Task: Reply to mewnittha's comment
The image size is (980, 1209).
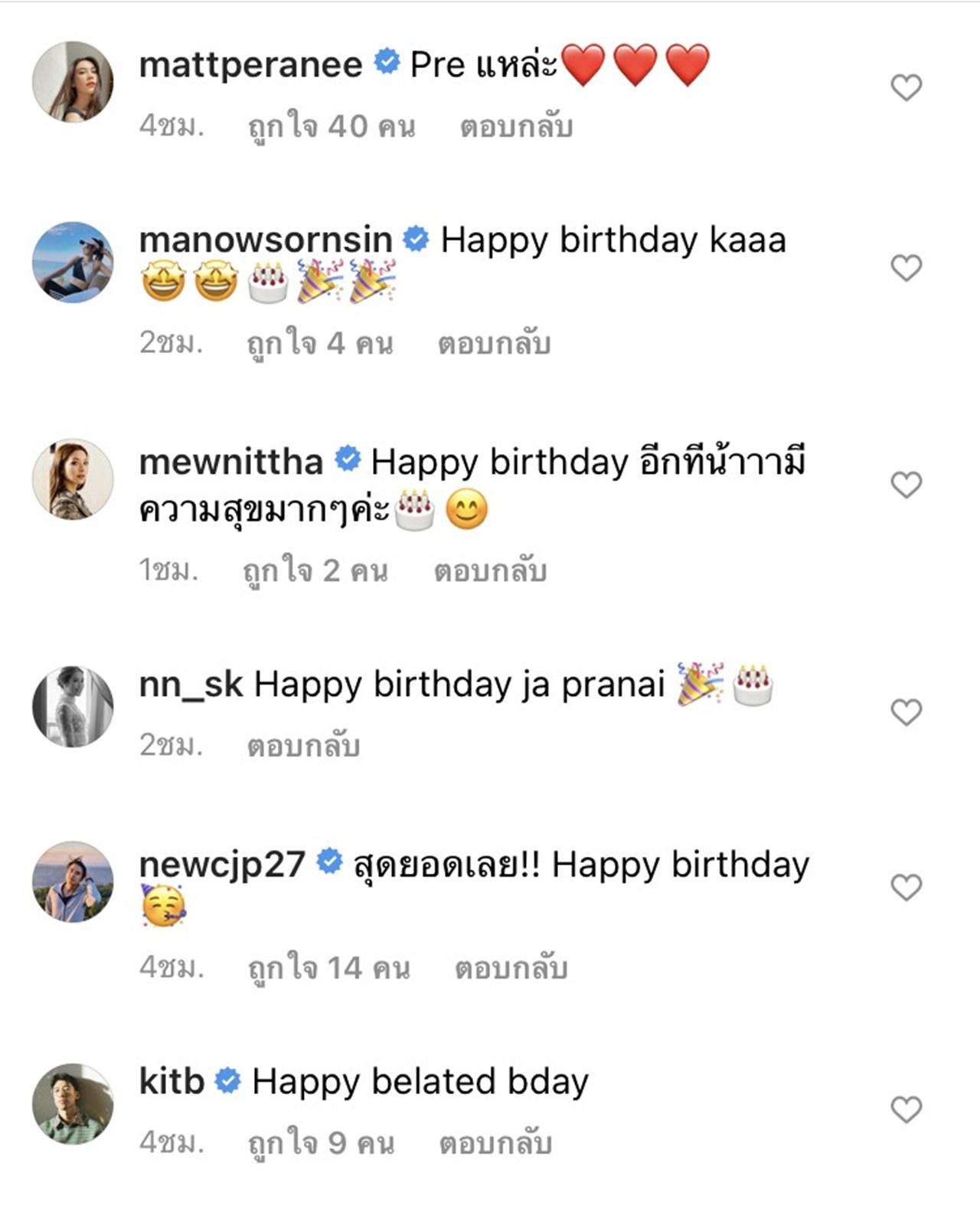Action: [x=490, y=570]
